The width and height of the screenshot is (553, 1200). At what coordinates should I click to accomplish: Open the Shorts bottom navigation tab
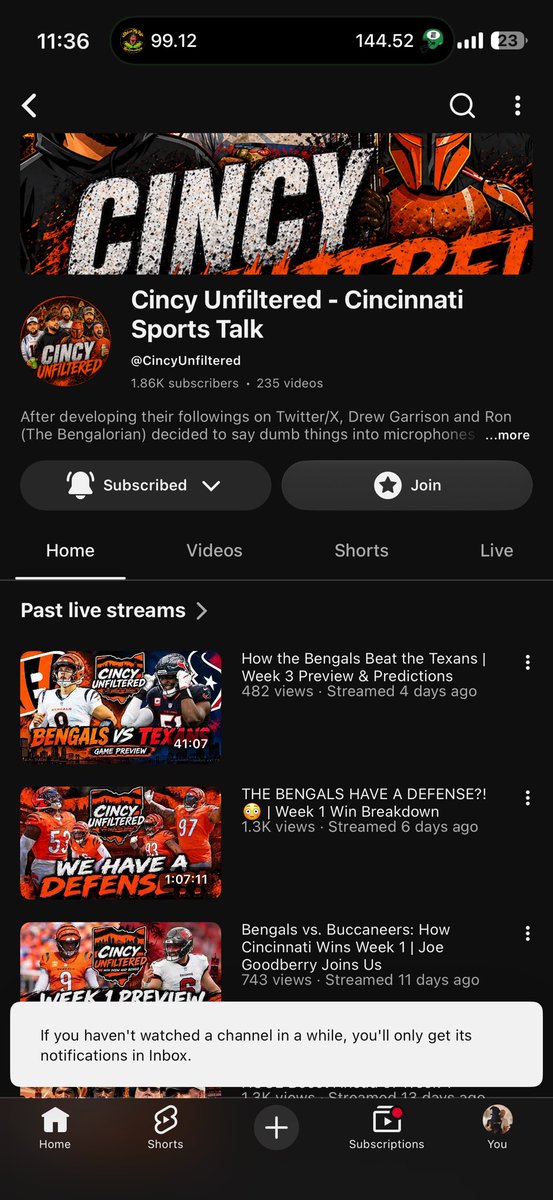[165, 1127]
